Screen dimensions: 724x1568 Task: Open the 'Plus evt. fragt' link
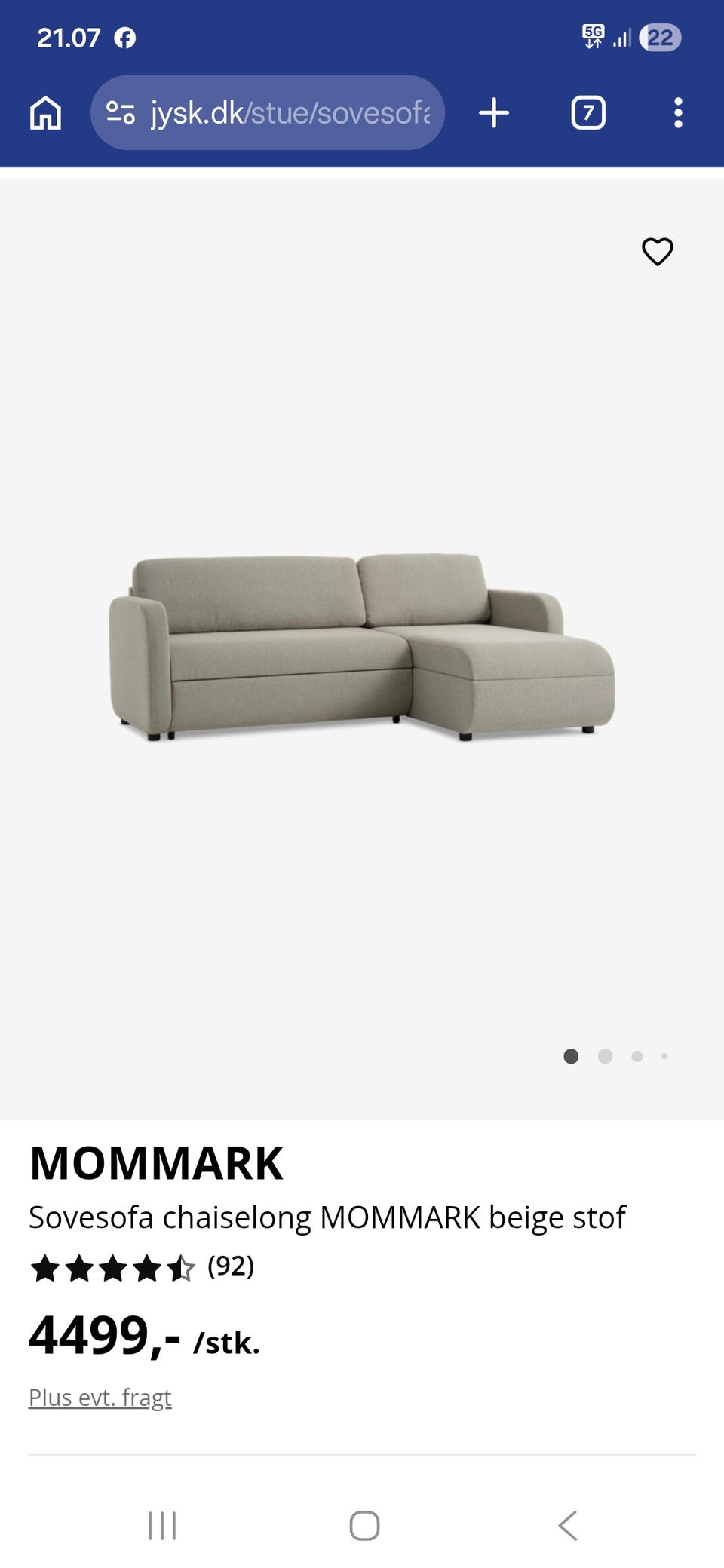point(100,1398)
